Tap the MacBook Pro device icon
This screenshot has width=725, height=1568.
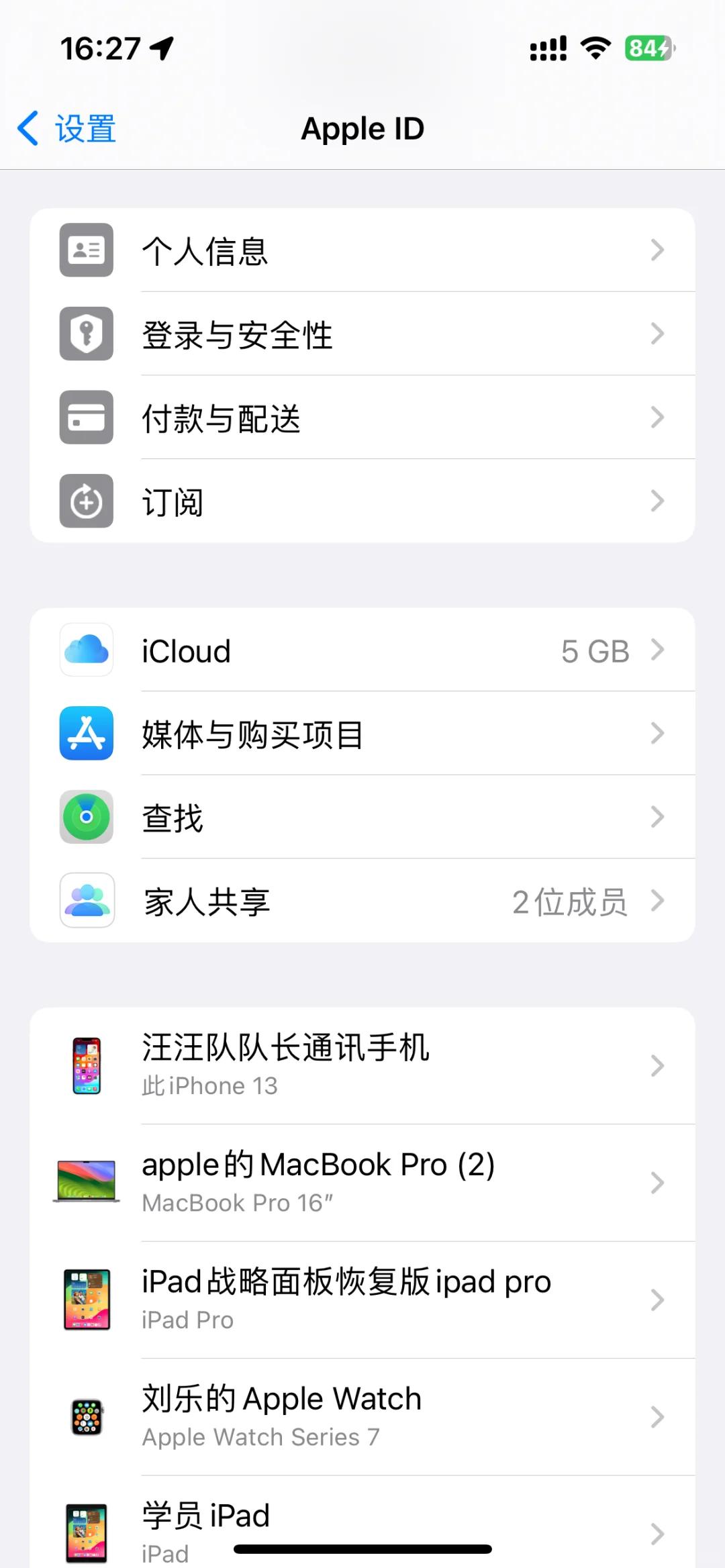pos(86,1181)
